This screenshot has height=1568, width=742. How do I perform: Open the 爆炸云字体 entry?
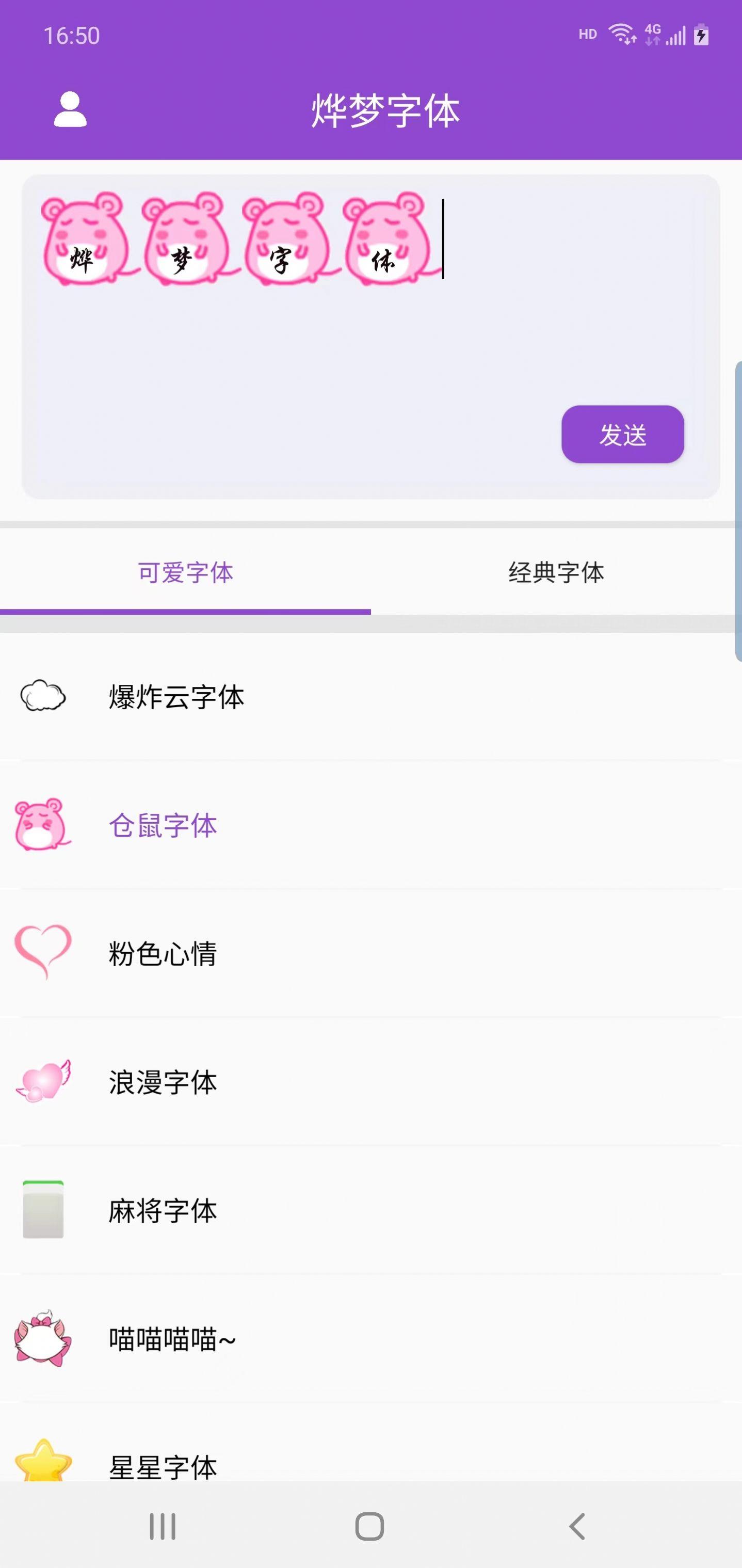click(x=176, y=698)
